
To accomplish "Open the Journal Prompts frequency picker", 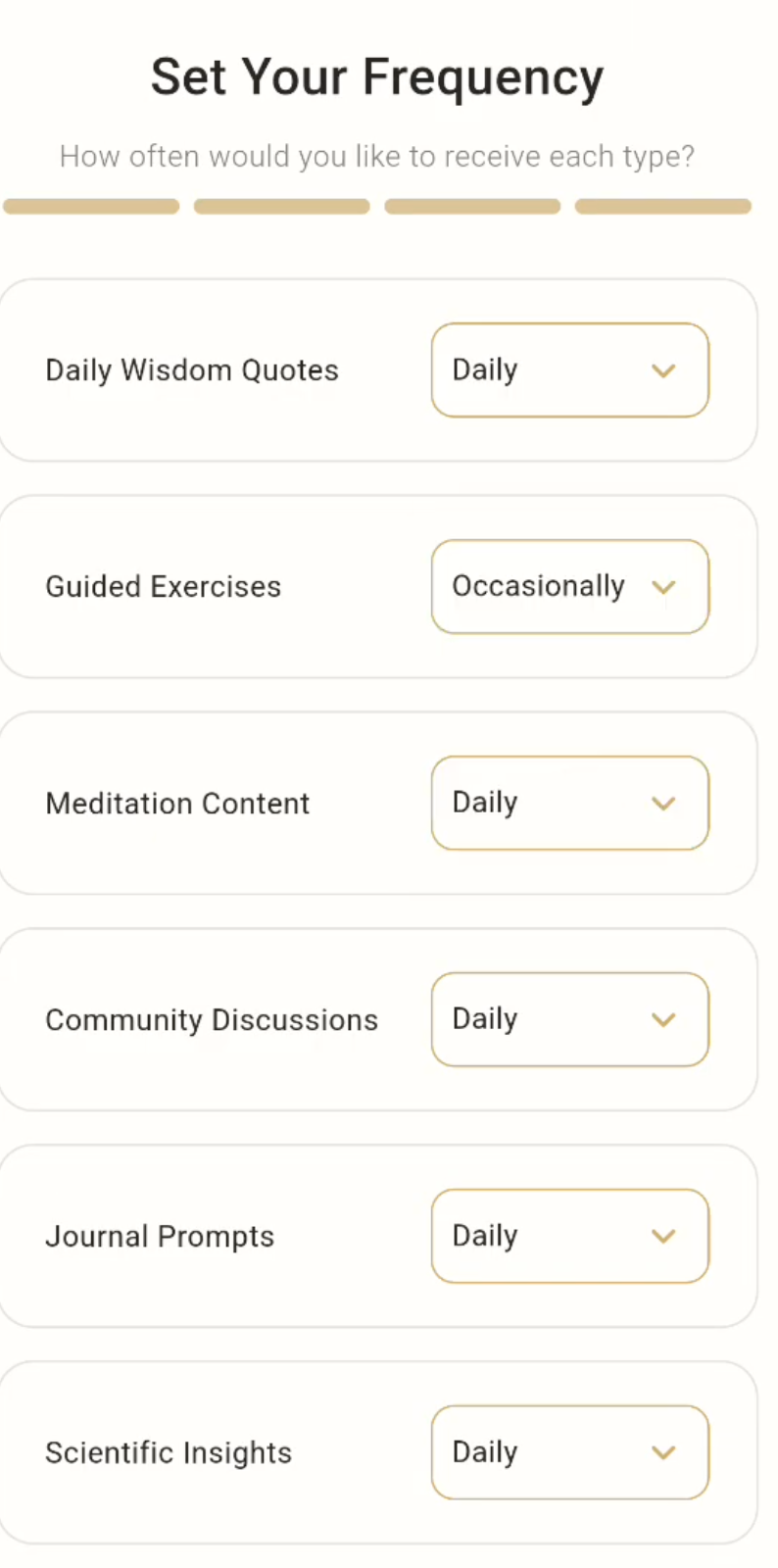I will coord(569,1236).
